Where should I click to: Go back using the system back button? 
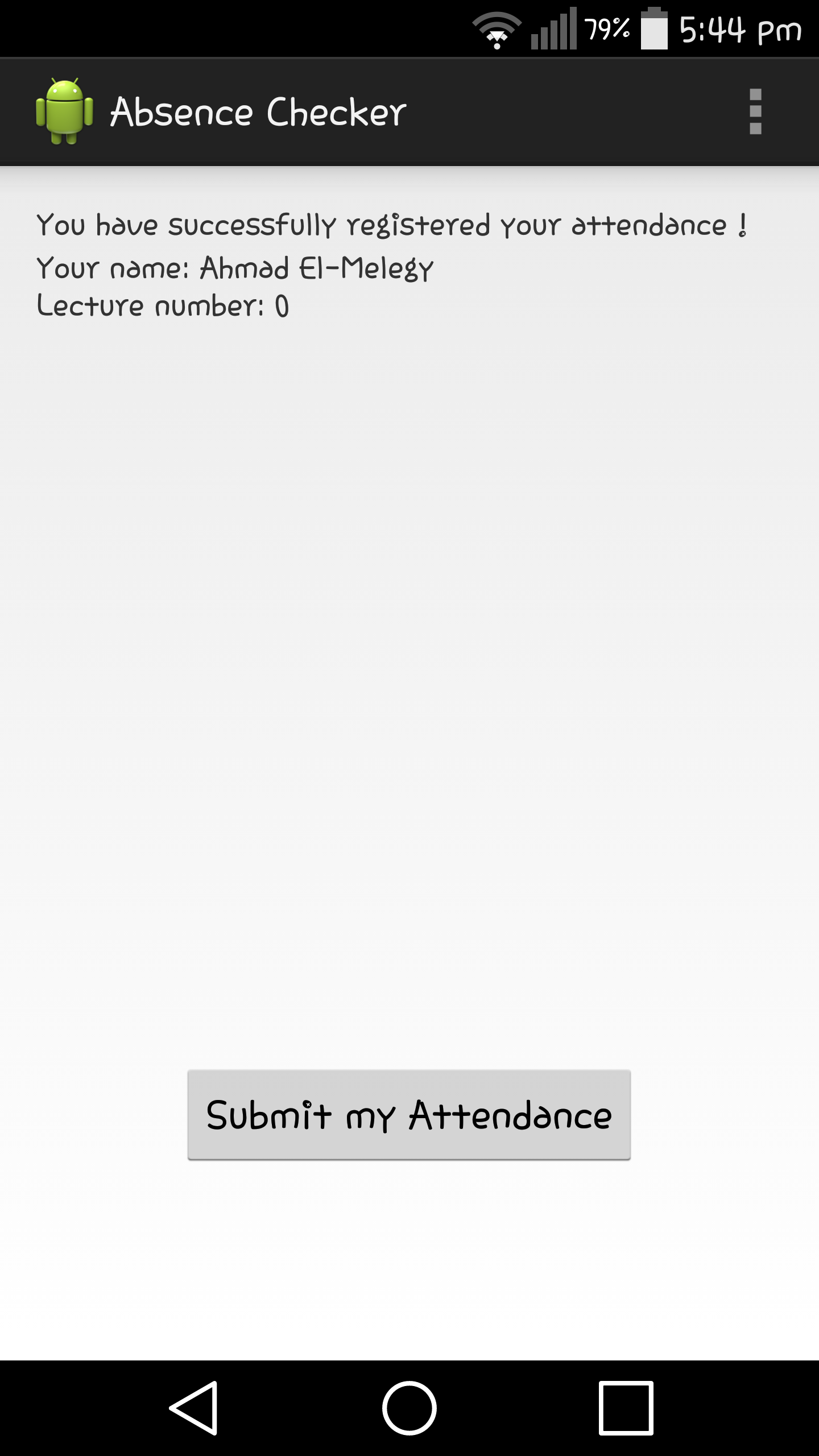194,1408
